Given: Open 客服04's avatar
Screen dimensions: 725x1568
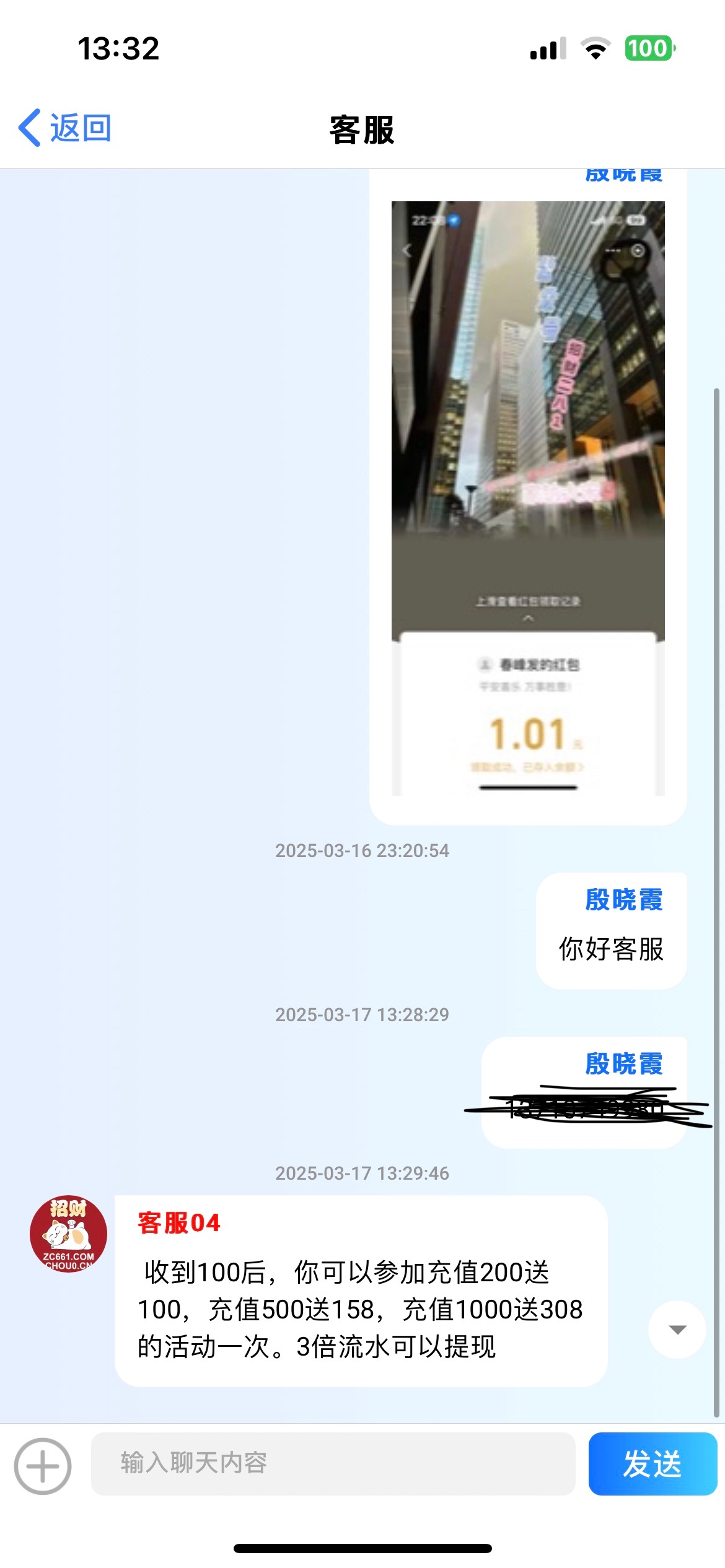Looking at the screenshot, I should pos(68,1234).
